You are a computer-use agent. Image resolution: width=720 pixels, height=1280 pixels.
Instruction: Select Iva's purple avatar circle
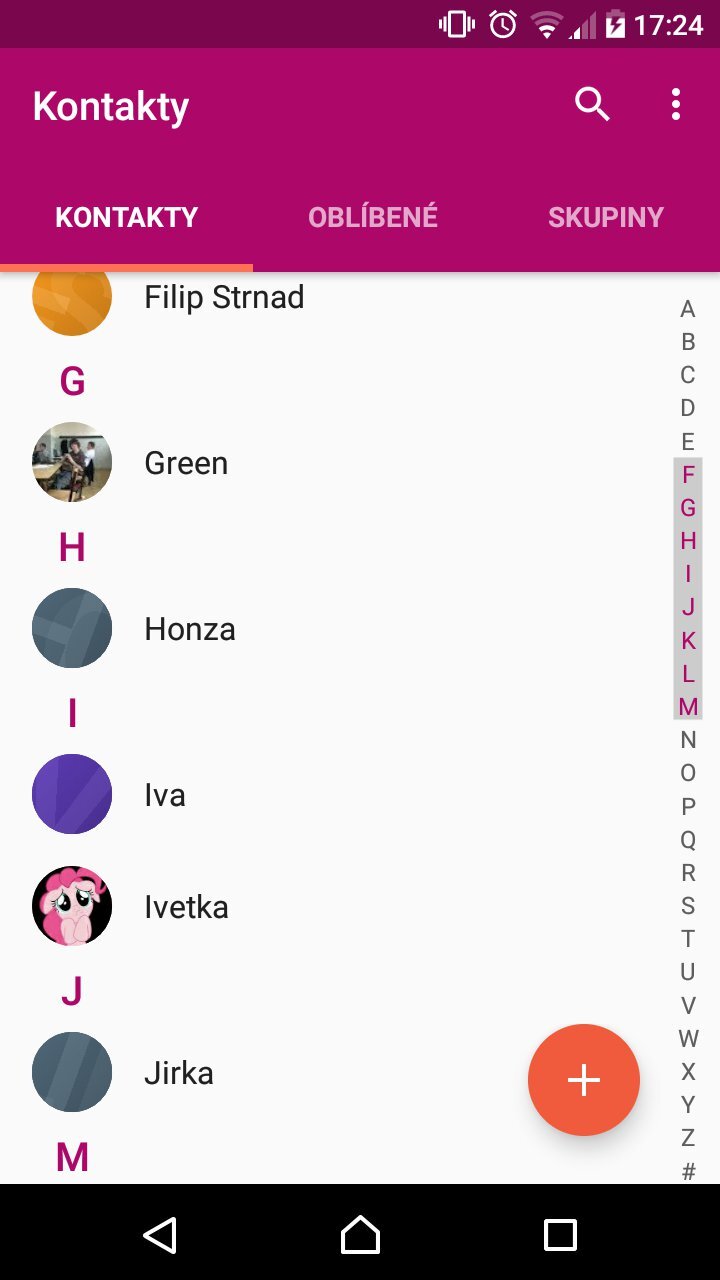[x=71, y=793]
